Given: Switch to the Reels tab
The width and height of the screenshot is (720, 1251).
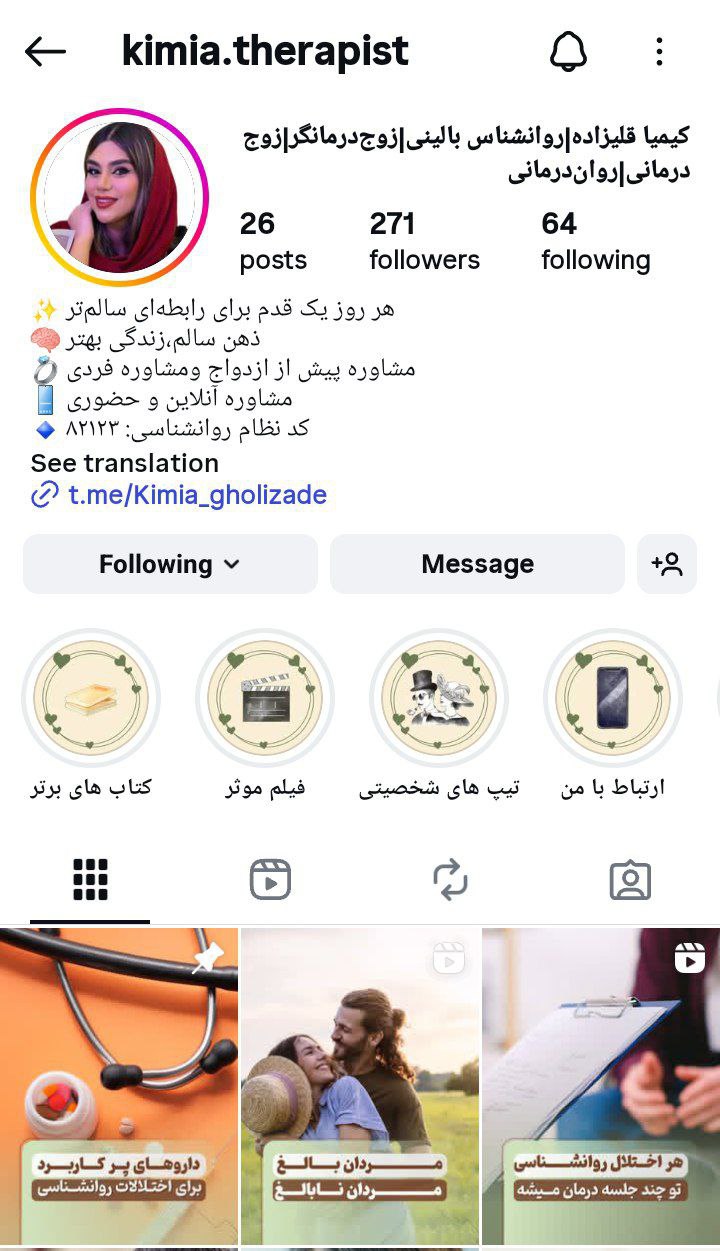Looking at the screenshot, I should point(270,880).
